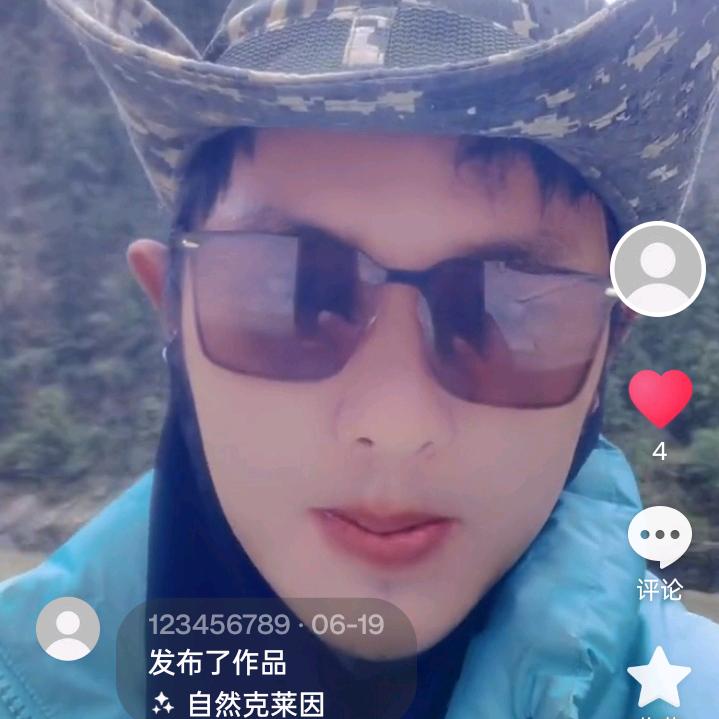
Task: Favorite this video with the star
Action: click(x=659, y=677)
